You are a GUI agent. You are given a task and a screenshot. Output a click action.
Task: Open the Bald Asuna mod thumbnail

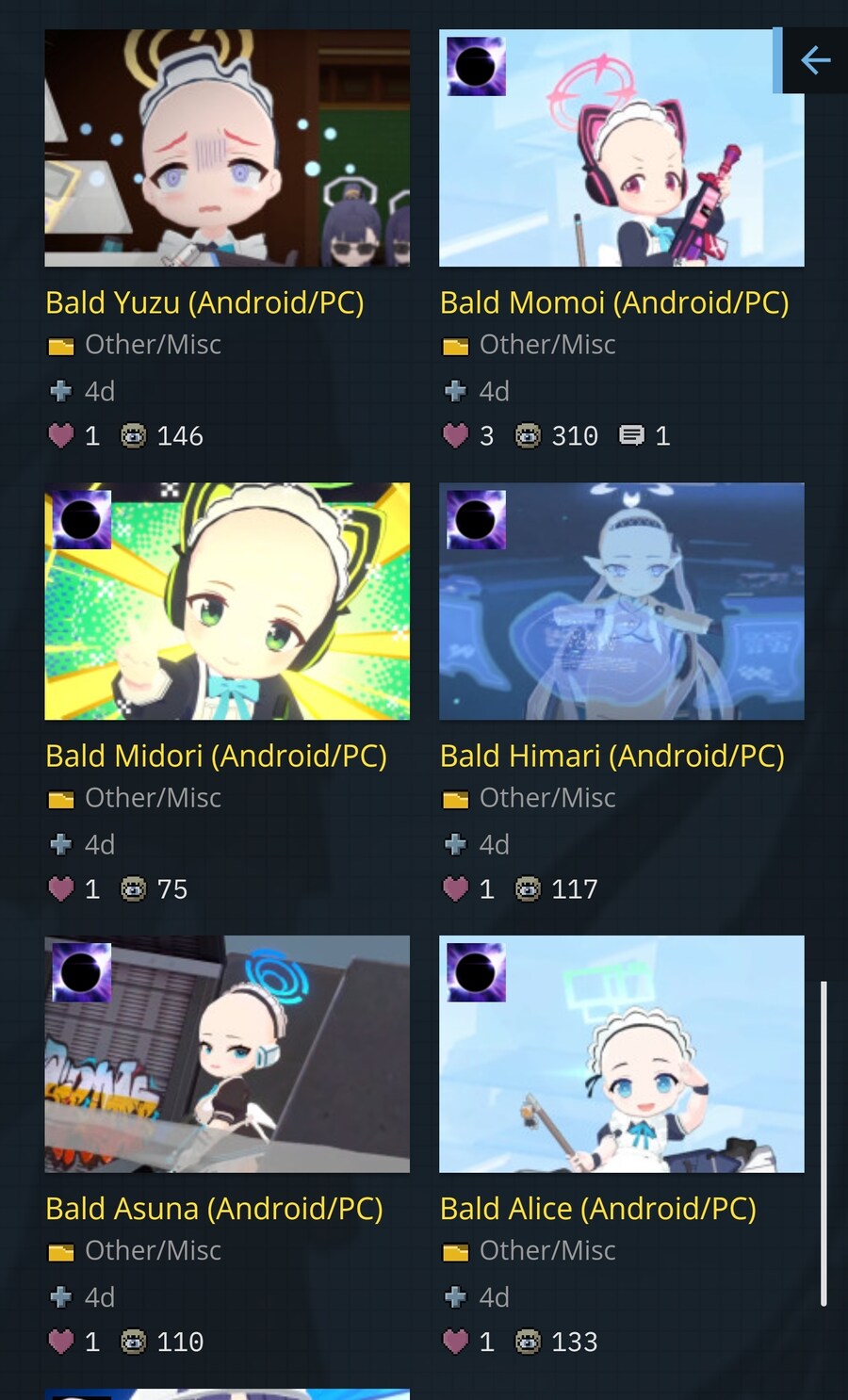point(227,1053)
